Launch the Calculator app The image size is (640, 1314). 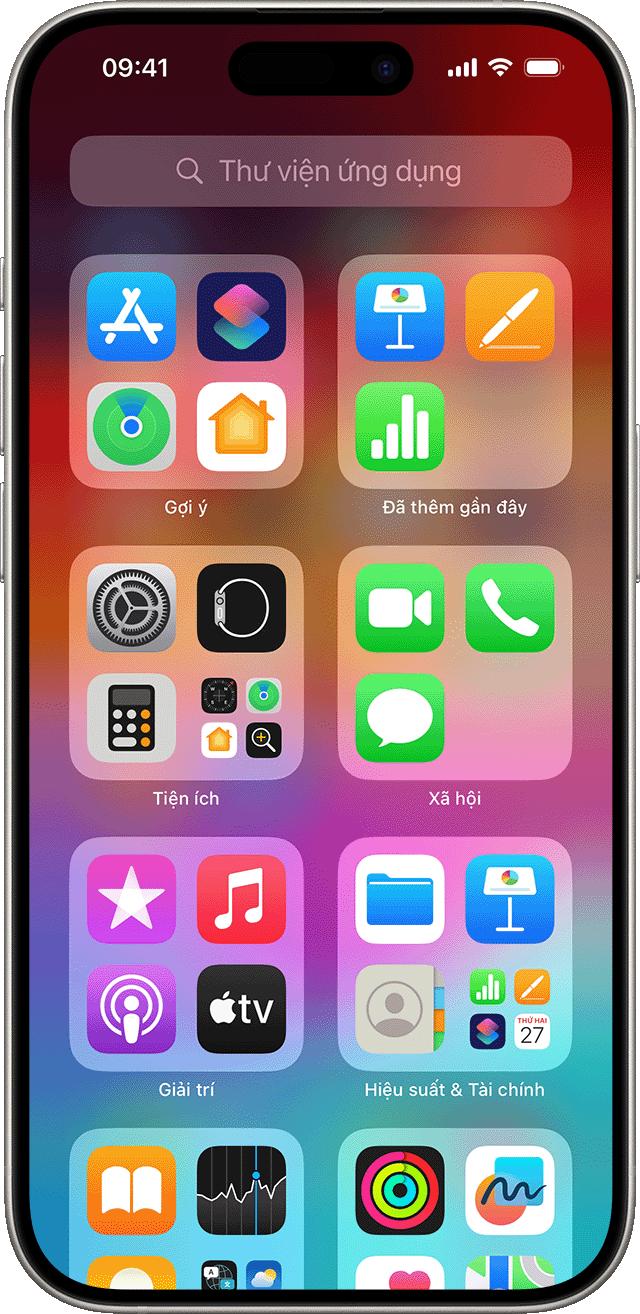(x=131, y=718)
